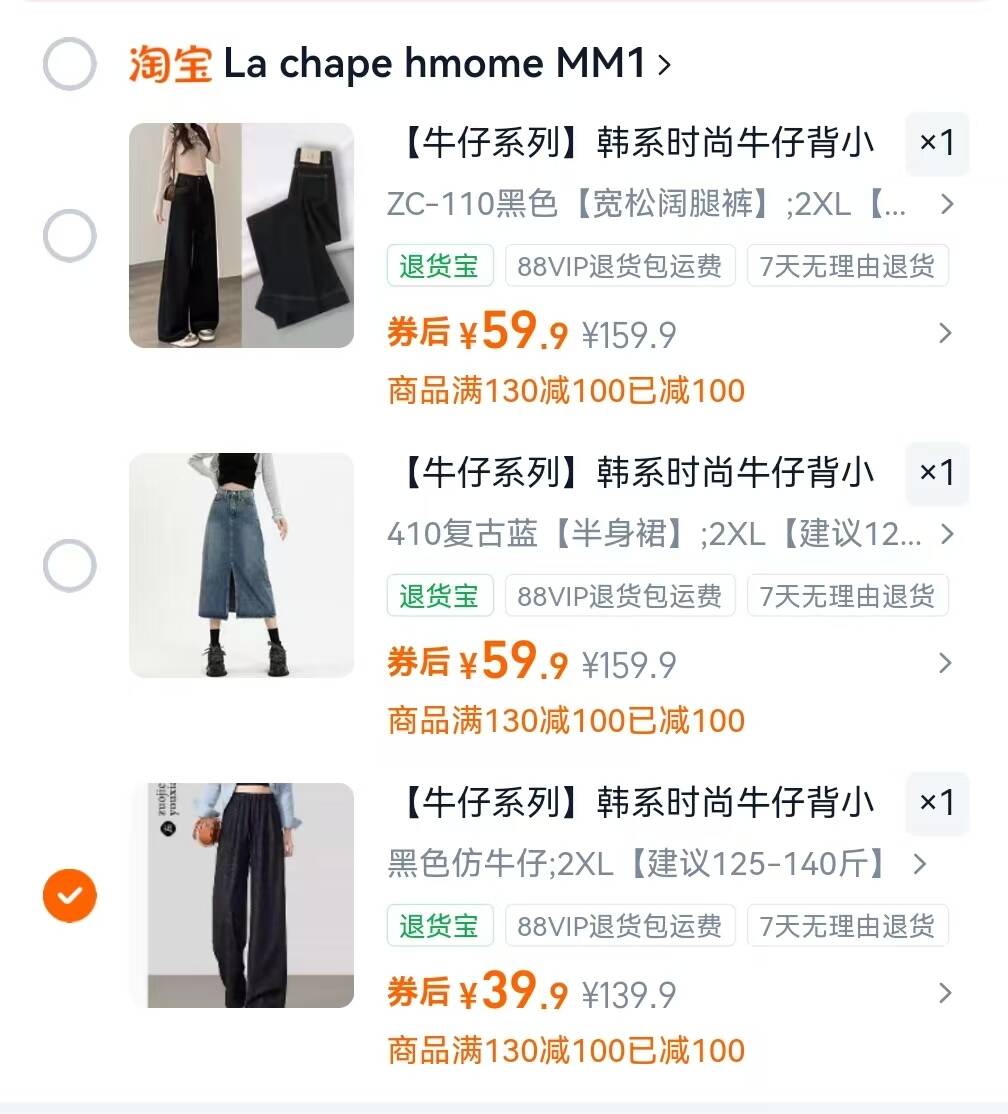Expand discount details for ¥39.9 pants

coord(945,994)
